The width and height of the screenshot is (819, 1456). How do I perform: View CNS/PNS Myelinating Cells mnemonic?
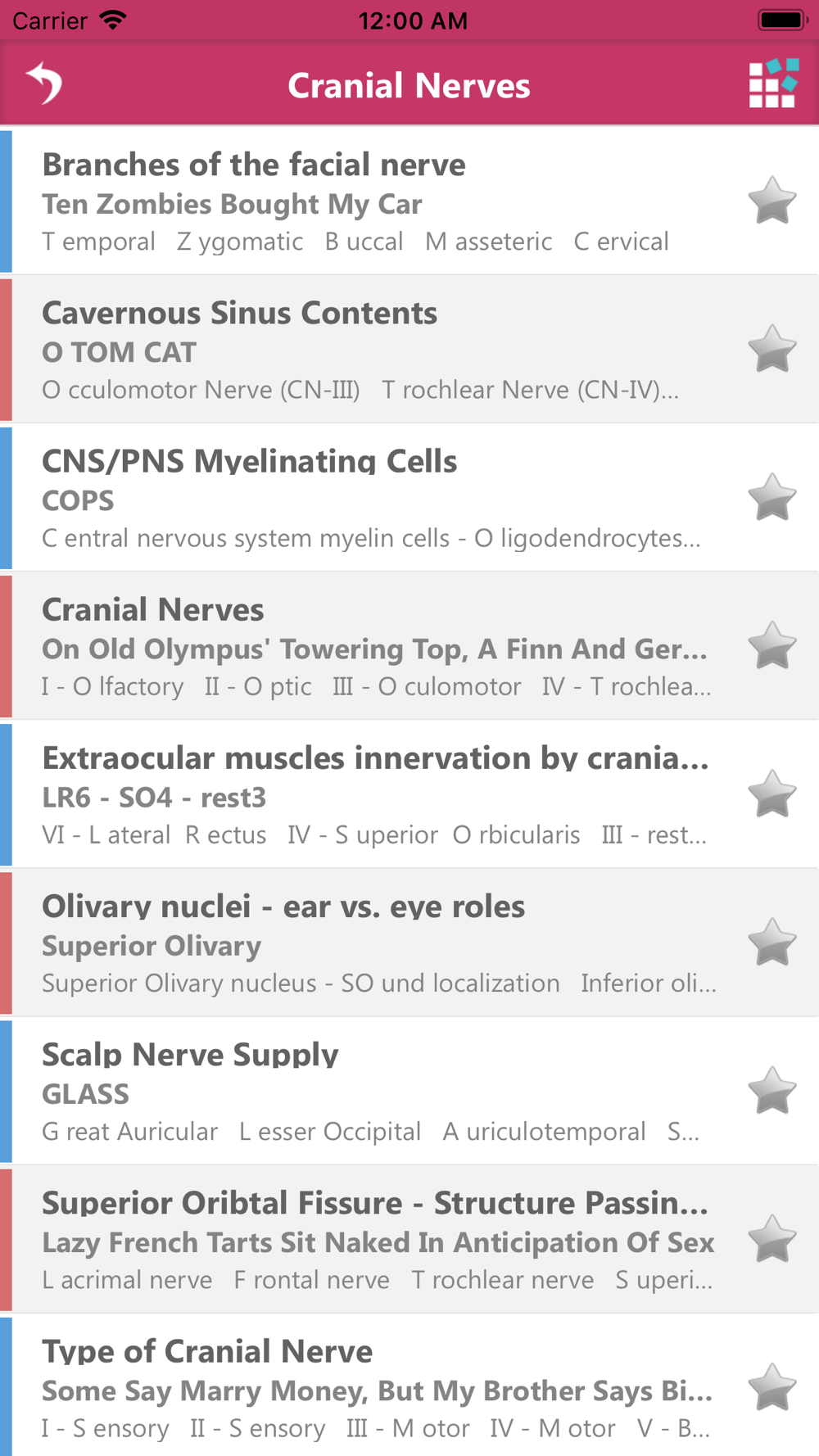coord(409,498)
